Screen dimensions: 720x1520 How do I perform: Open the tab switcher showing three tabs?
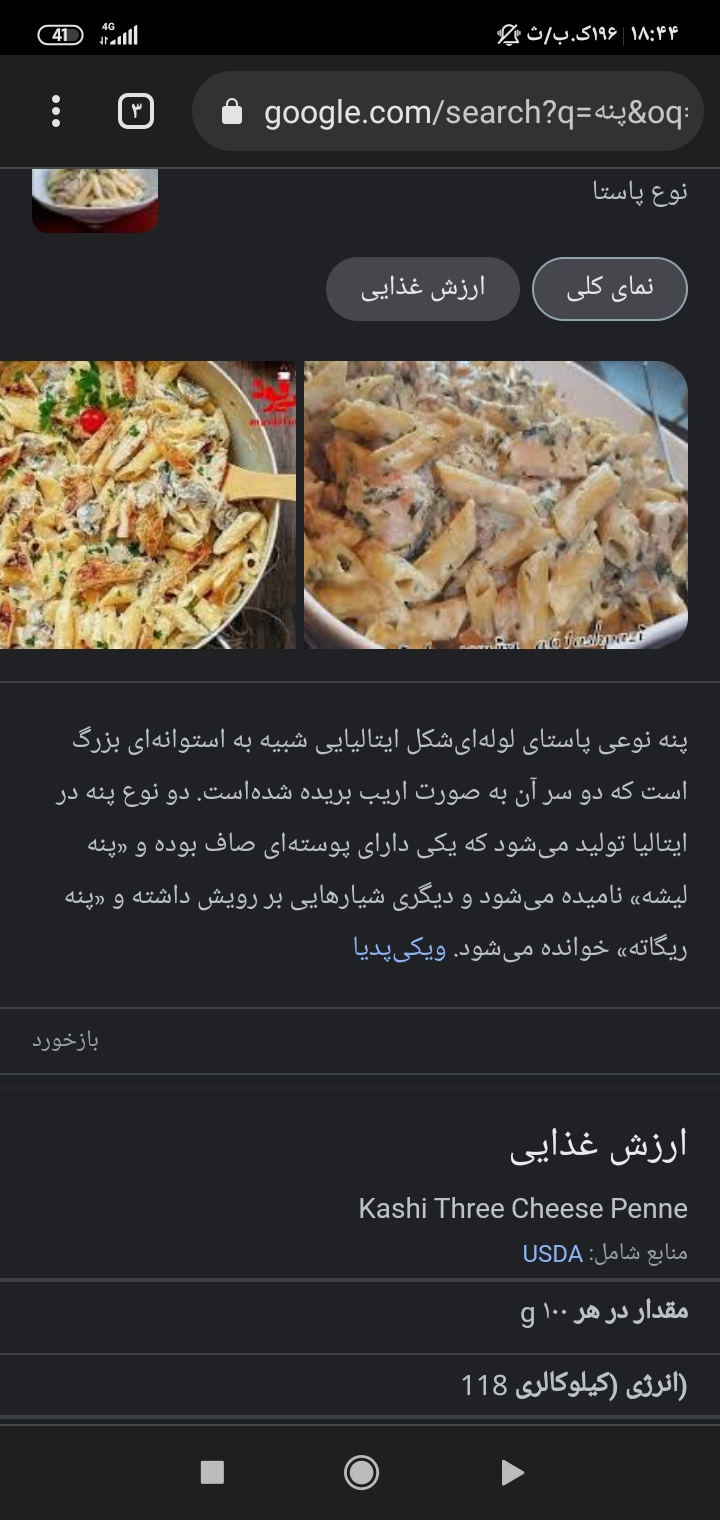(136, 111)
